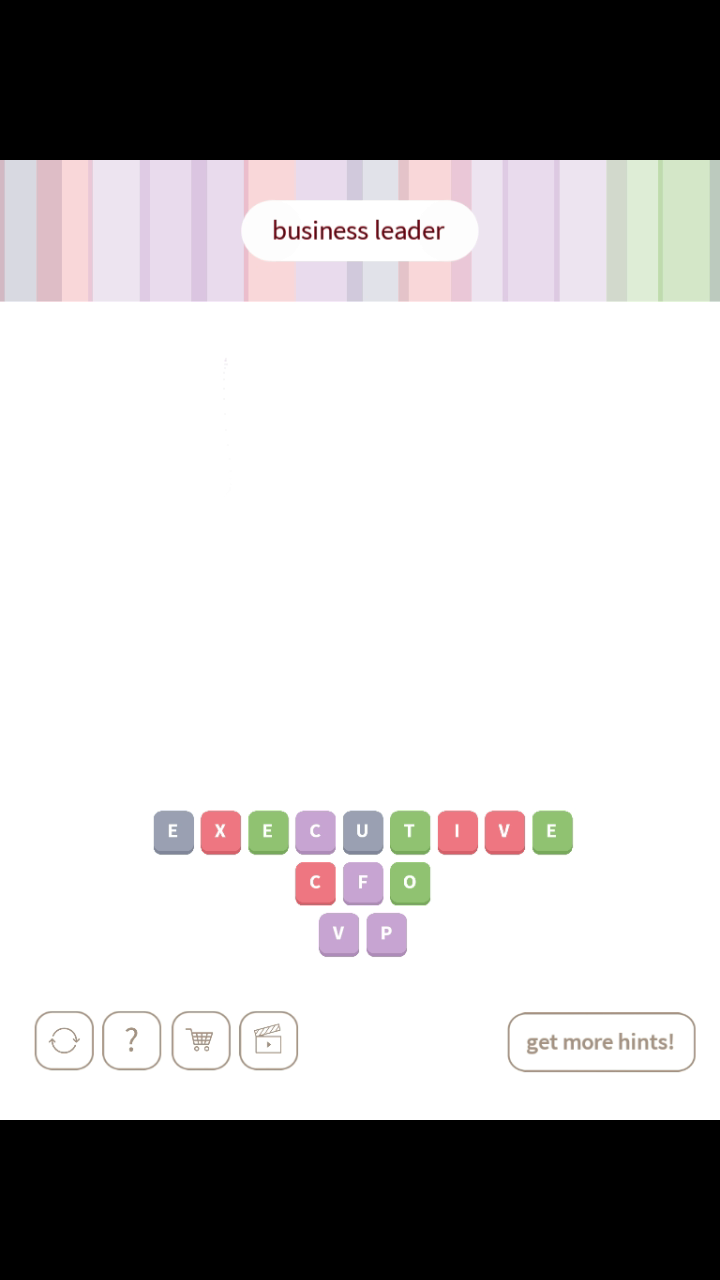
Task: Select the letter F tile
Action: (x=362, y=882)
